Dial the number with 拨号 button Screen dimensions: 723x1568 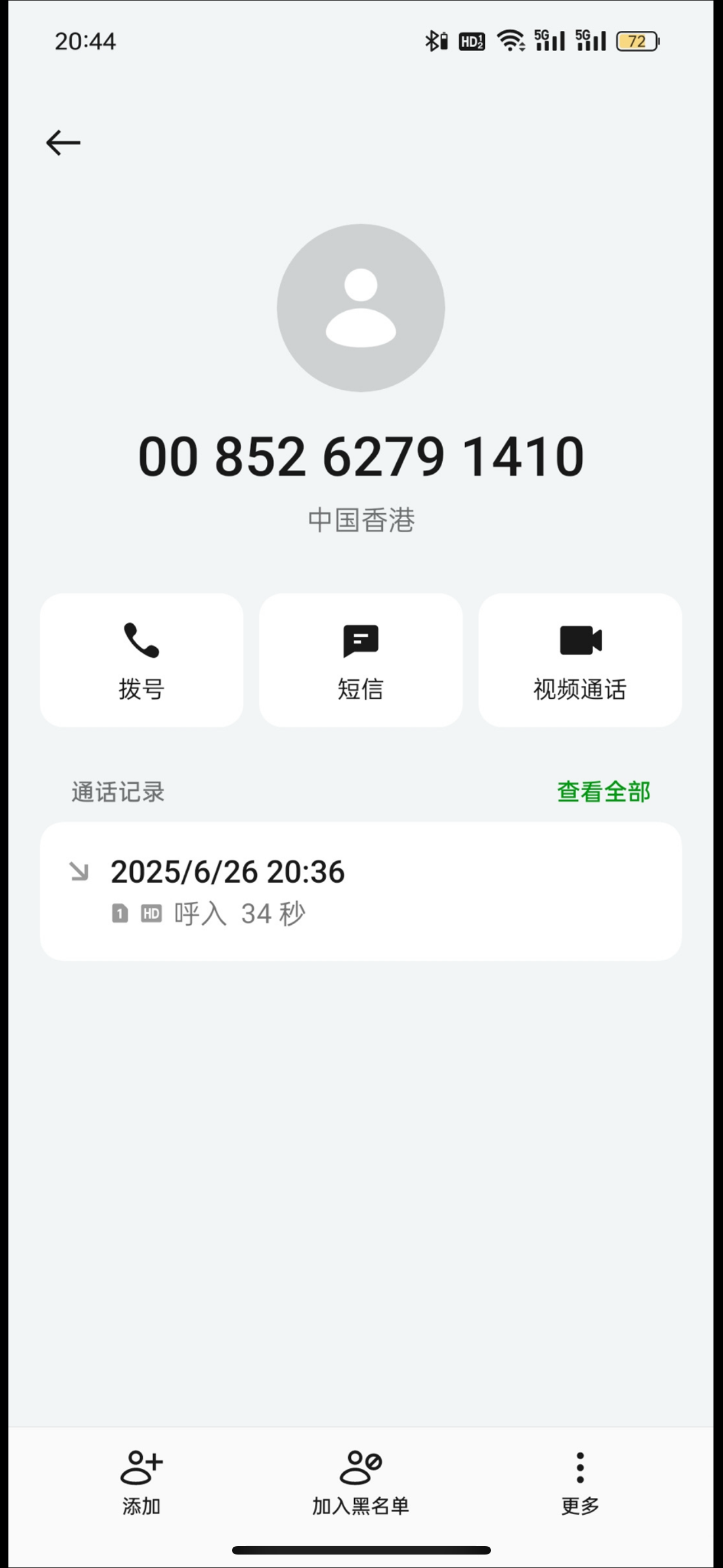point(141,661)
